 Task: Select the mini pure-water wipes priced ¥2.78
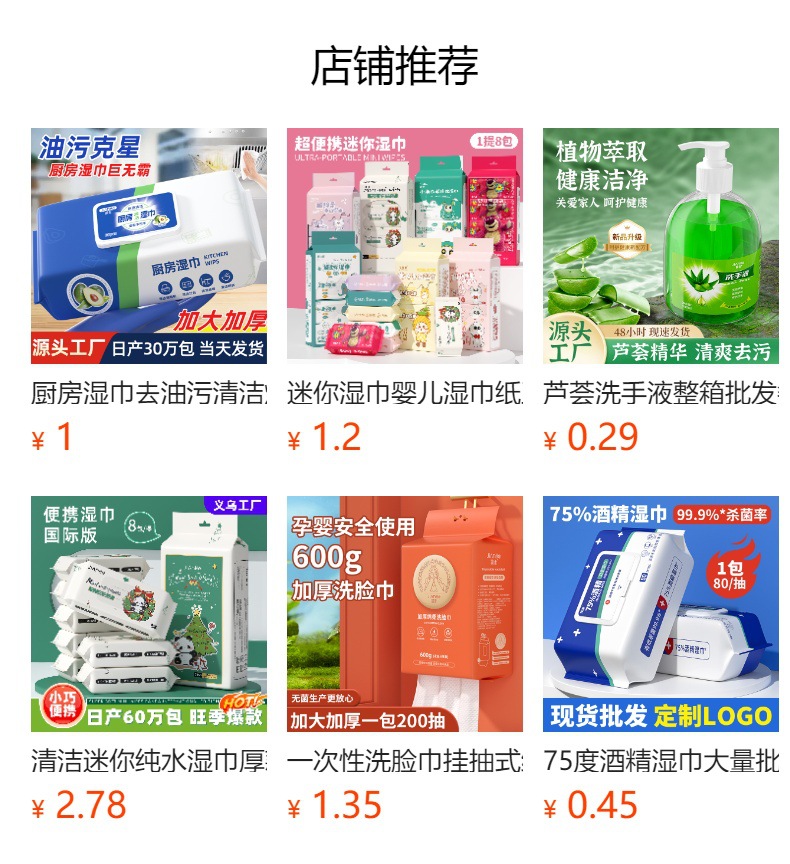tap(148, 614)
